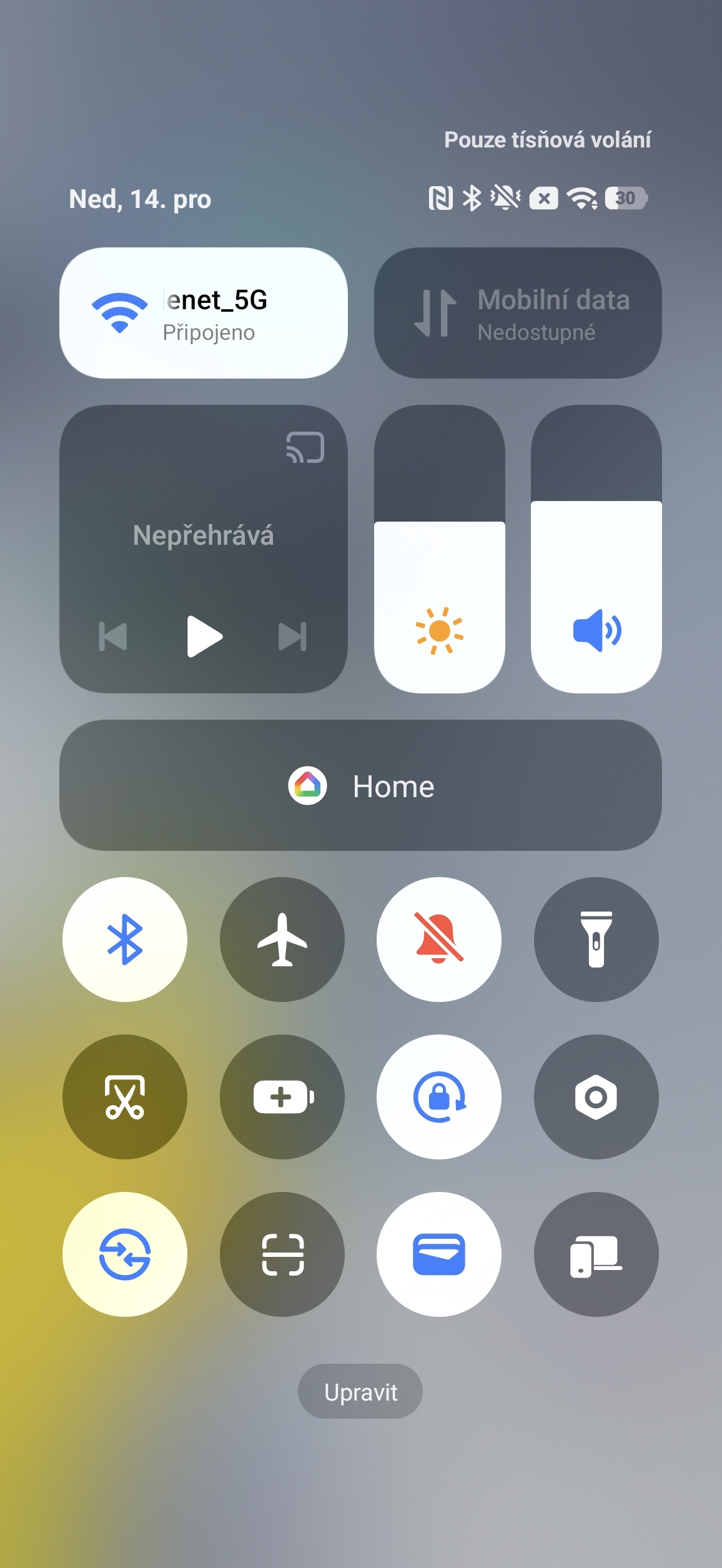This screenshot has height=1568, width=722.
Task: Tap the Upravit button
Action: [360, 1391]
